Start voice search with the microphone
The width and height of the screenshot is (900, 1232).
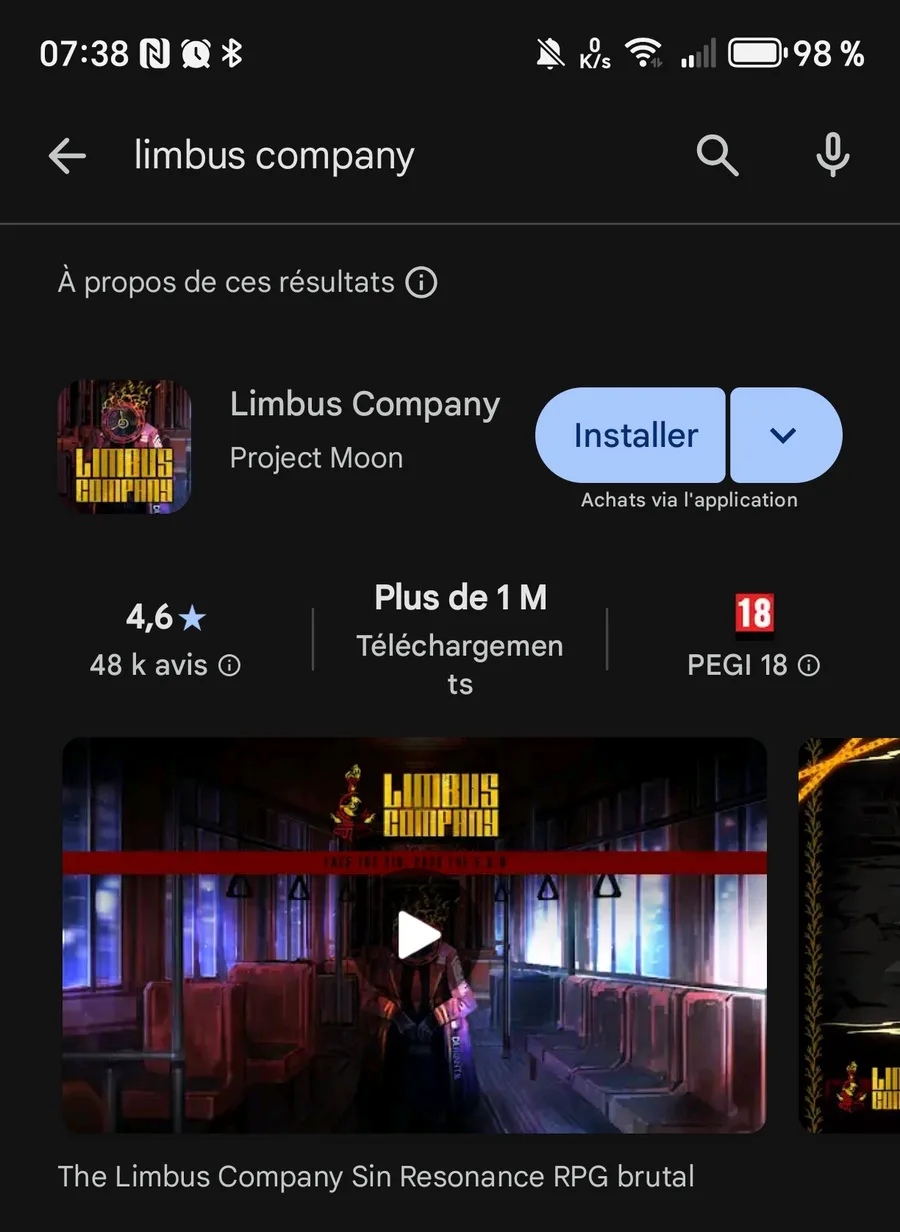coord(832,156)
